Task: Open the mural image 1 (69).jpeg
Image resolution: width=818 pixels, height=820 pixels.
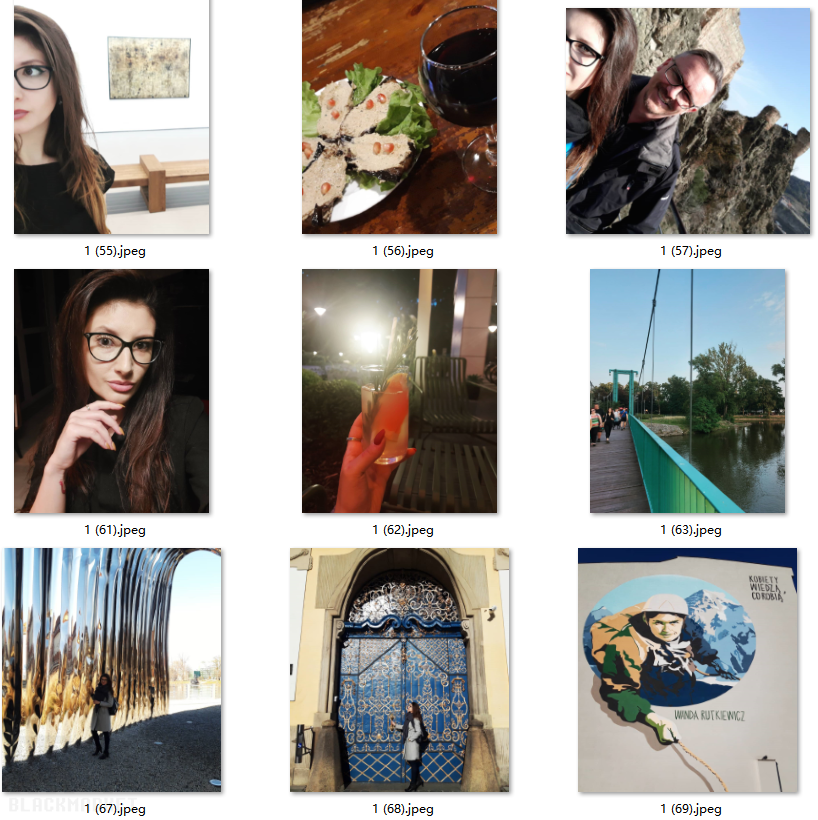Action: tap(688, 670)
